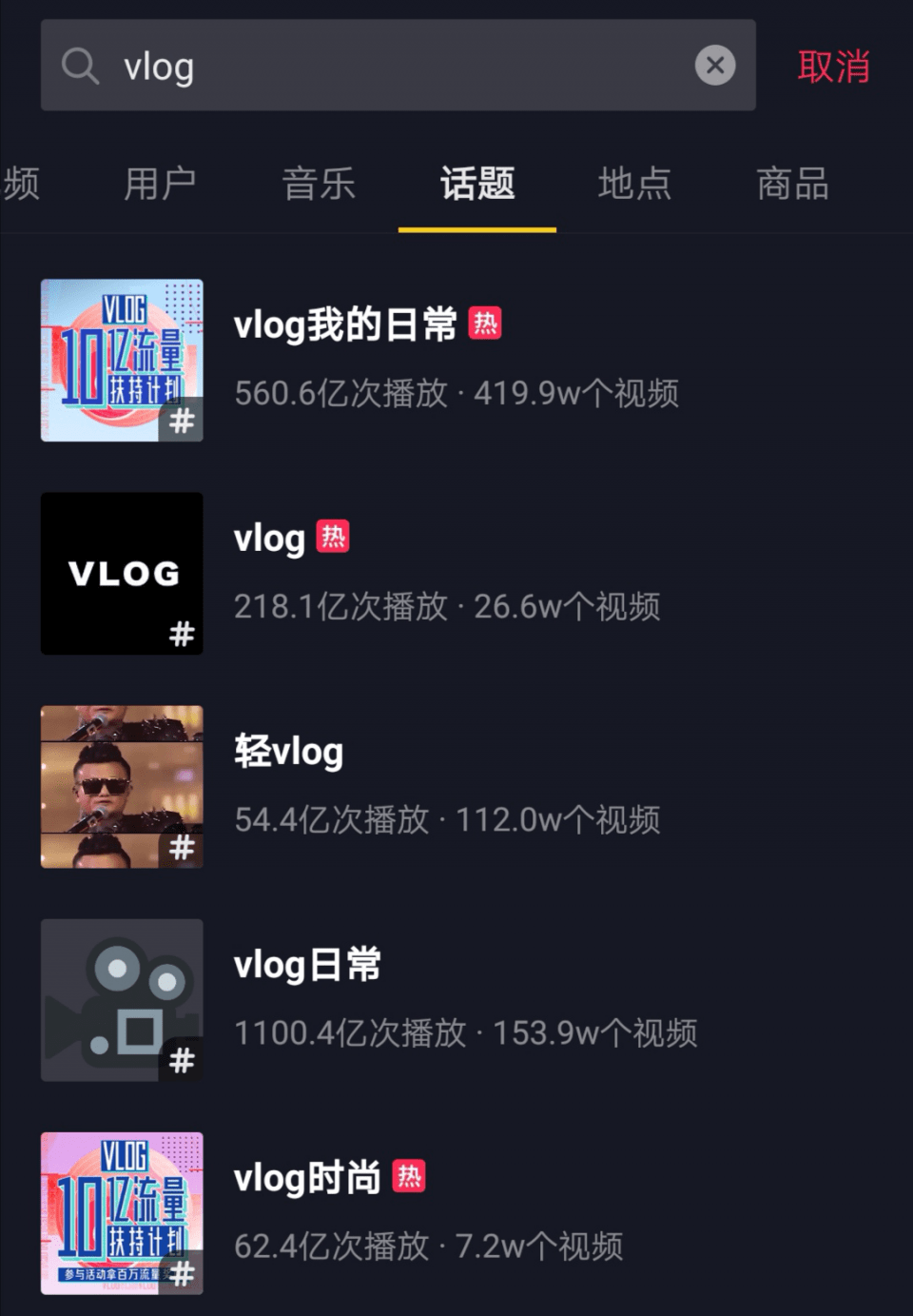Switch to the 地点 tab

634,184
